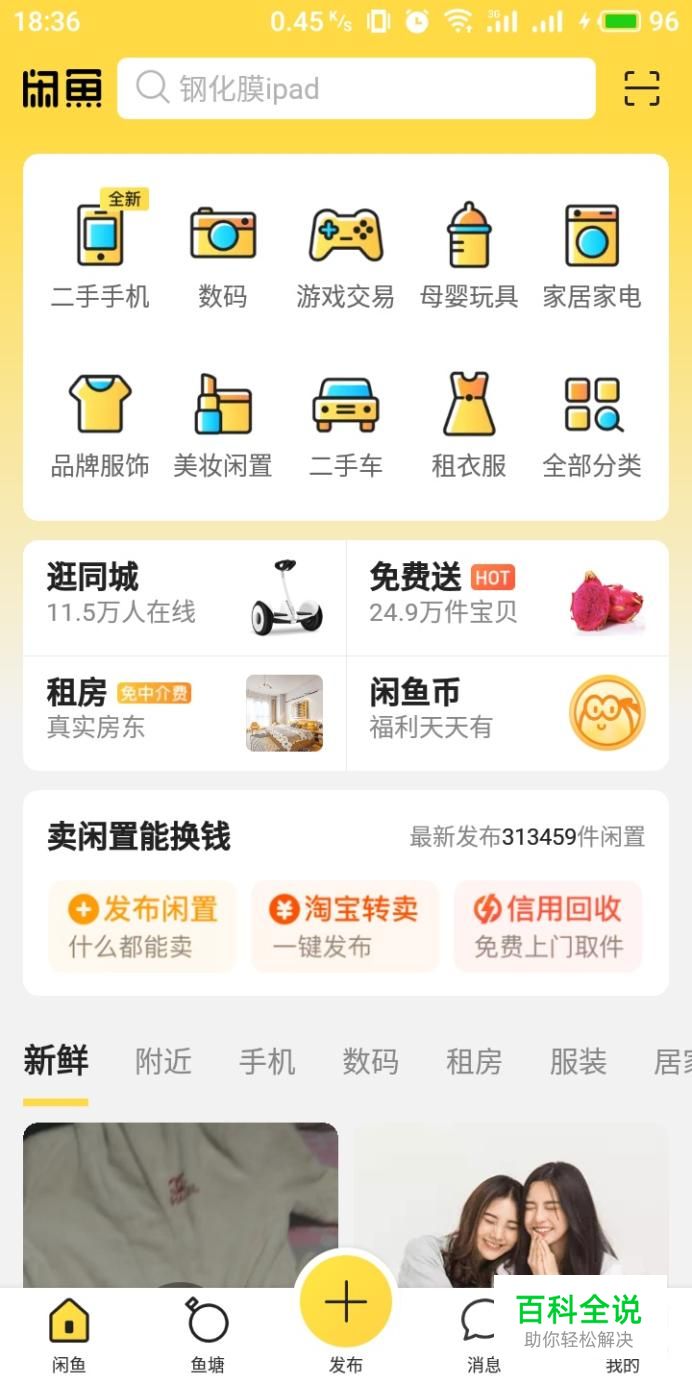Open the 闲鱼币 card

click(x=507, y=713)
